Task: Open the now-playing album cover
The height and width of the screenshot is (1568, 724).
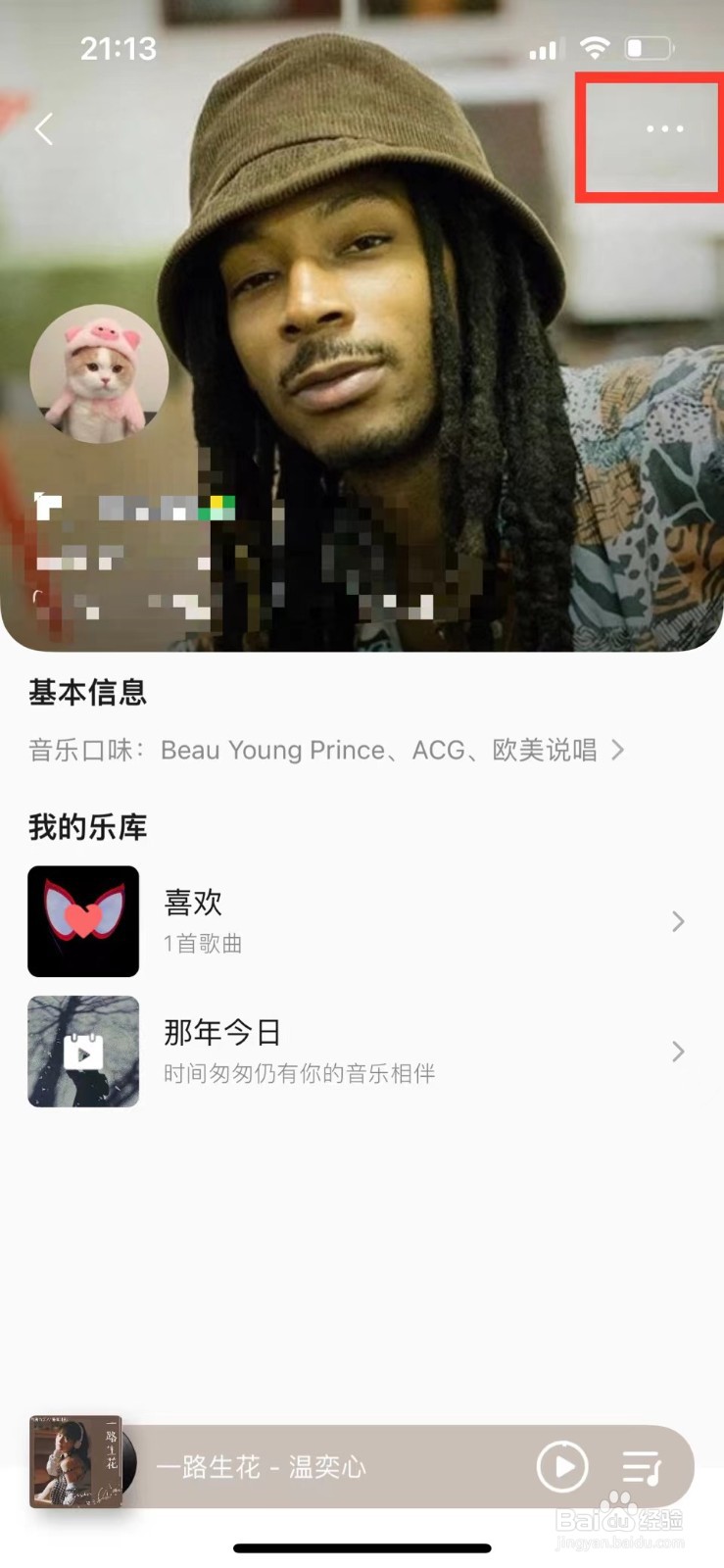Action: tap(76, 1461)
